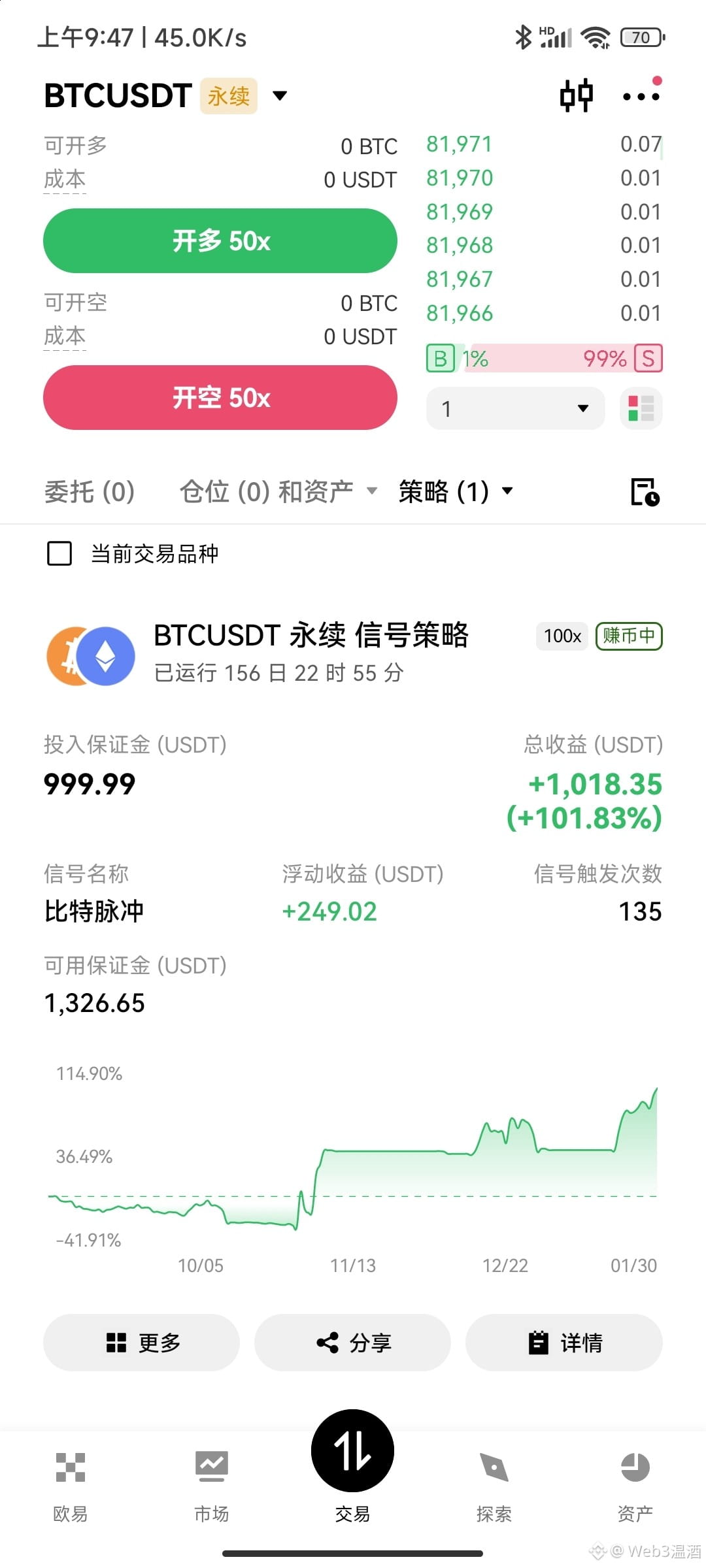
Task: Switch to the 仓位 (0) 和资产 tab
Action: click(278, 491)
